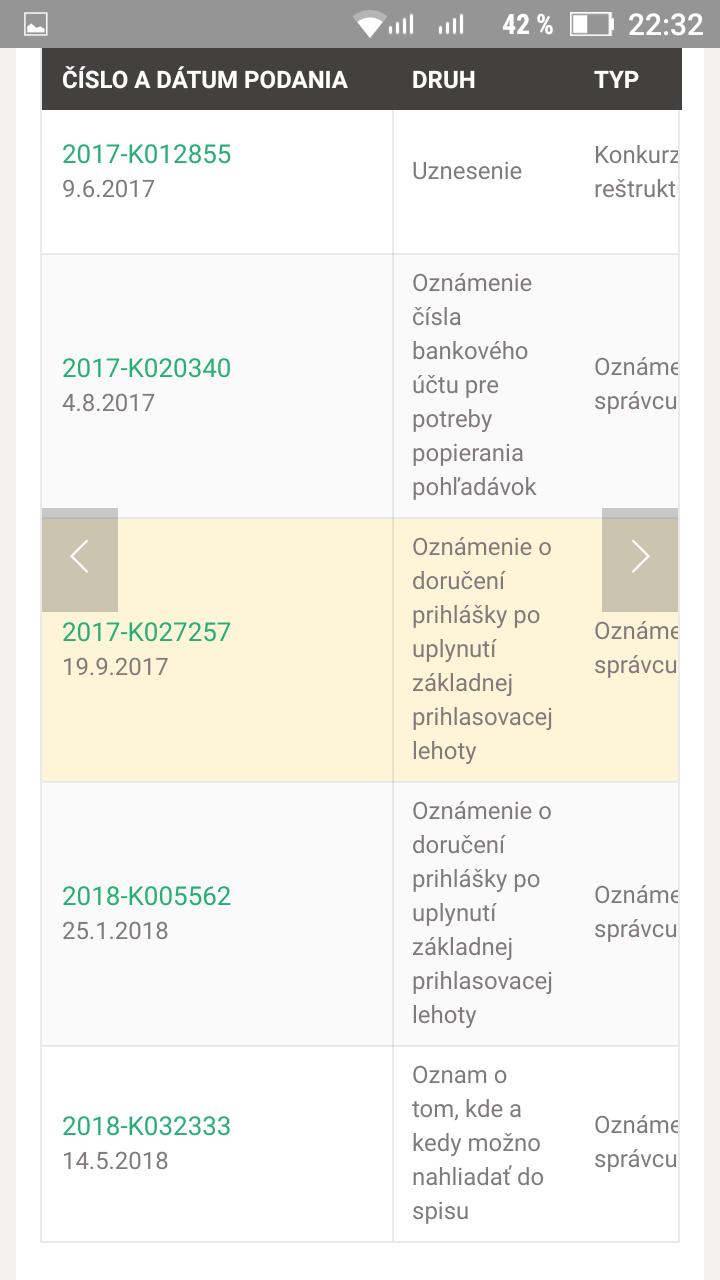Open filing 2018-K032333 link
This screenshot has width=720, height=1280.
pos(146,1126)
